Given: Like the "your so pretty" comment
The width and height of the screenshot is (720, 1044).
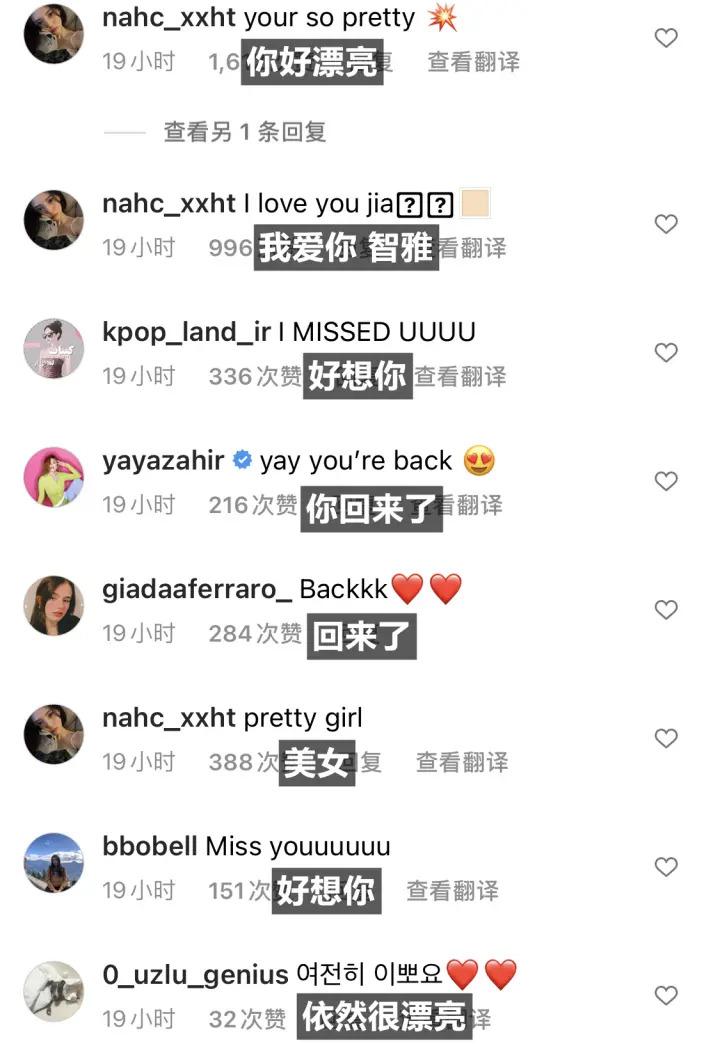Looking at the screenshot, I should [666, 38].
